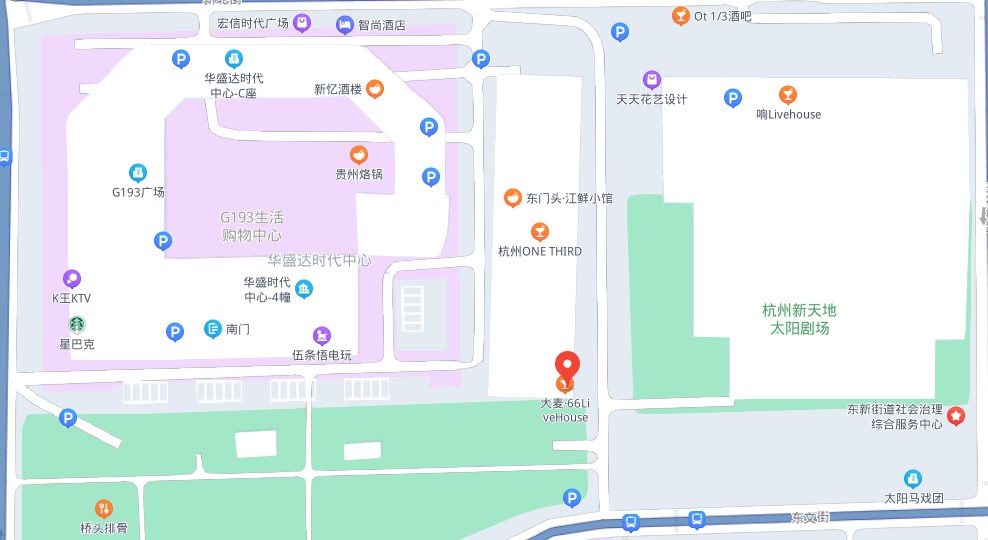The width and height of the screenshot is (988, 540).
Task: Tap the 贵州烙锅 restaurant marker
Action: point(358,155)
